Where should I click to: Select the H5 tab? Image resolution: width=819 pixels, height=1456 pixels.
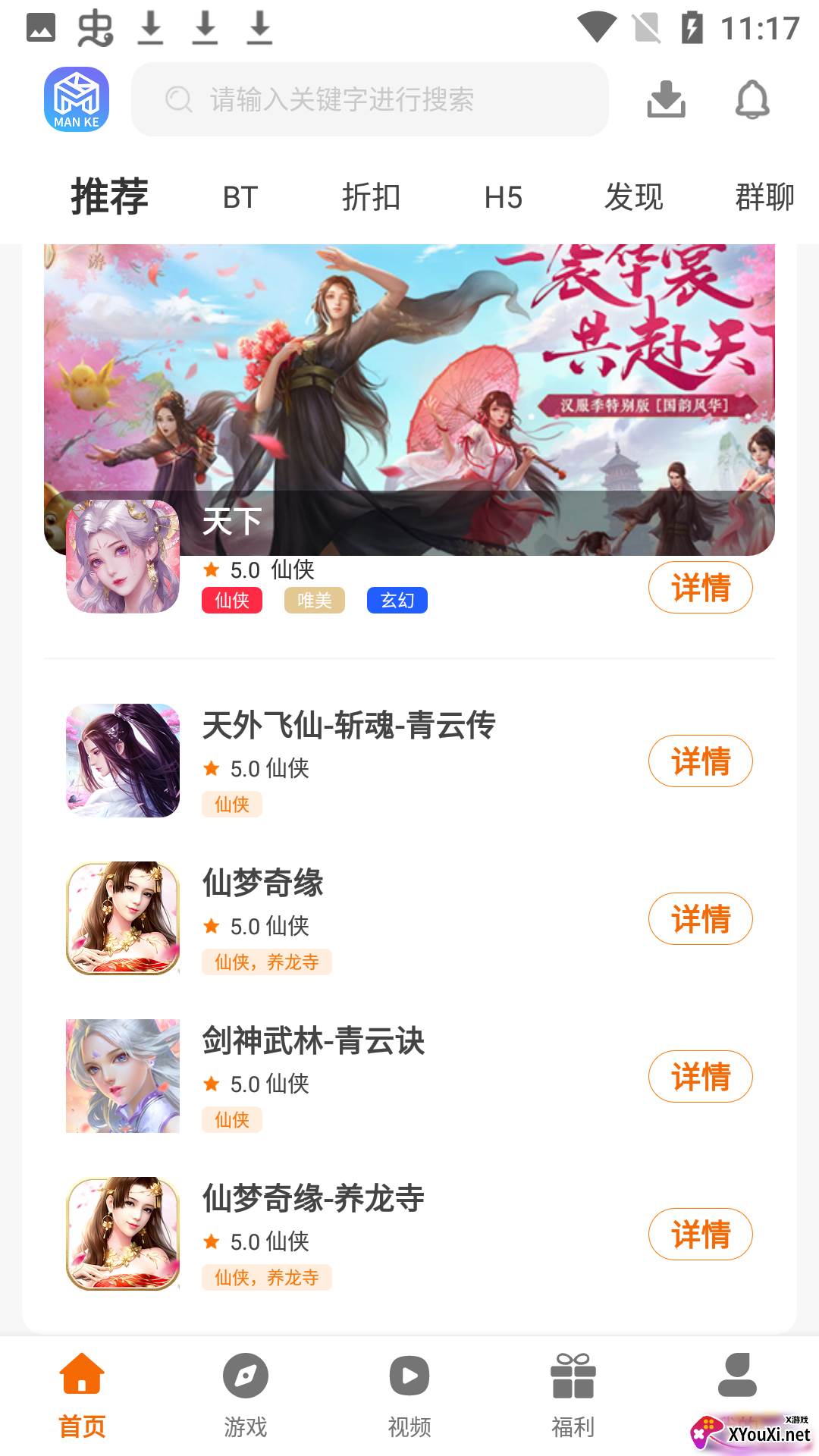click(x=503, y=198)
